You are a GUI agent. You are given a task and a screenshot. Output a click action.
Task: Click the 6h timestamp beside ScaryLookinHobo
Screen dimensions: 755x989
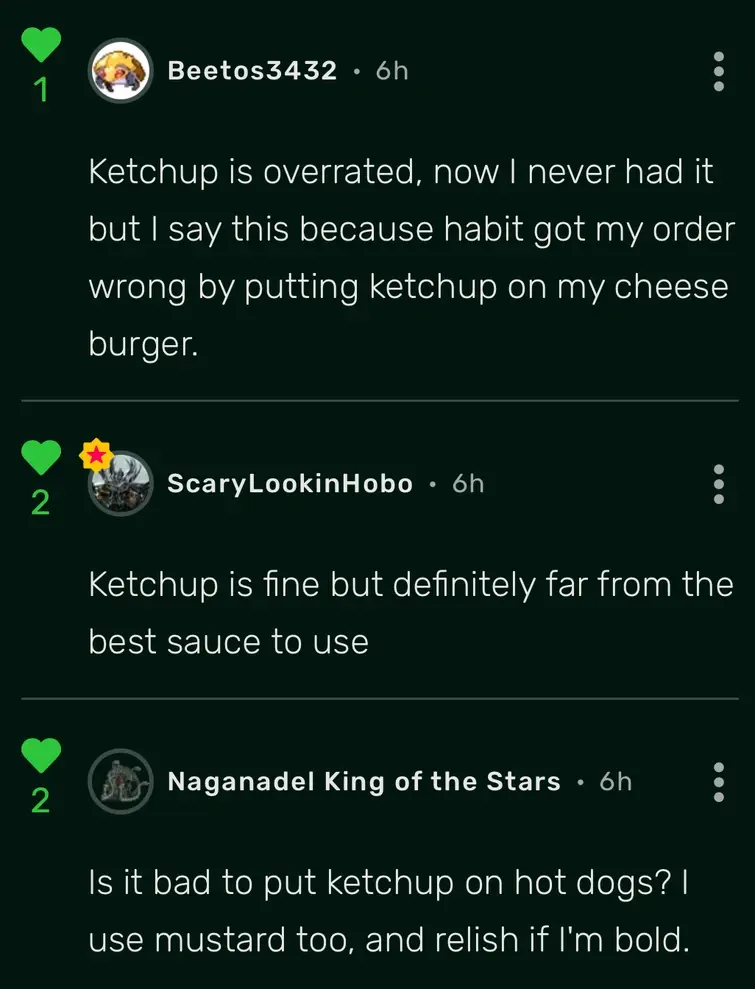467,483
